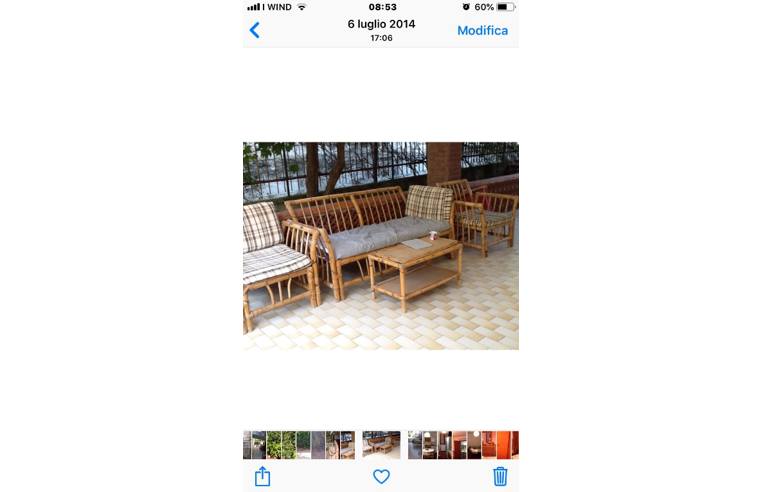Go back to the photo album

pos(255,30)
